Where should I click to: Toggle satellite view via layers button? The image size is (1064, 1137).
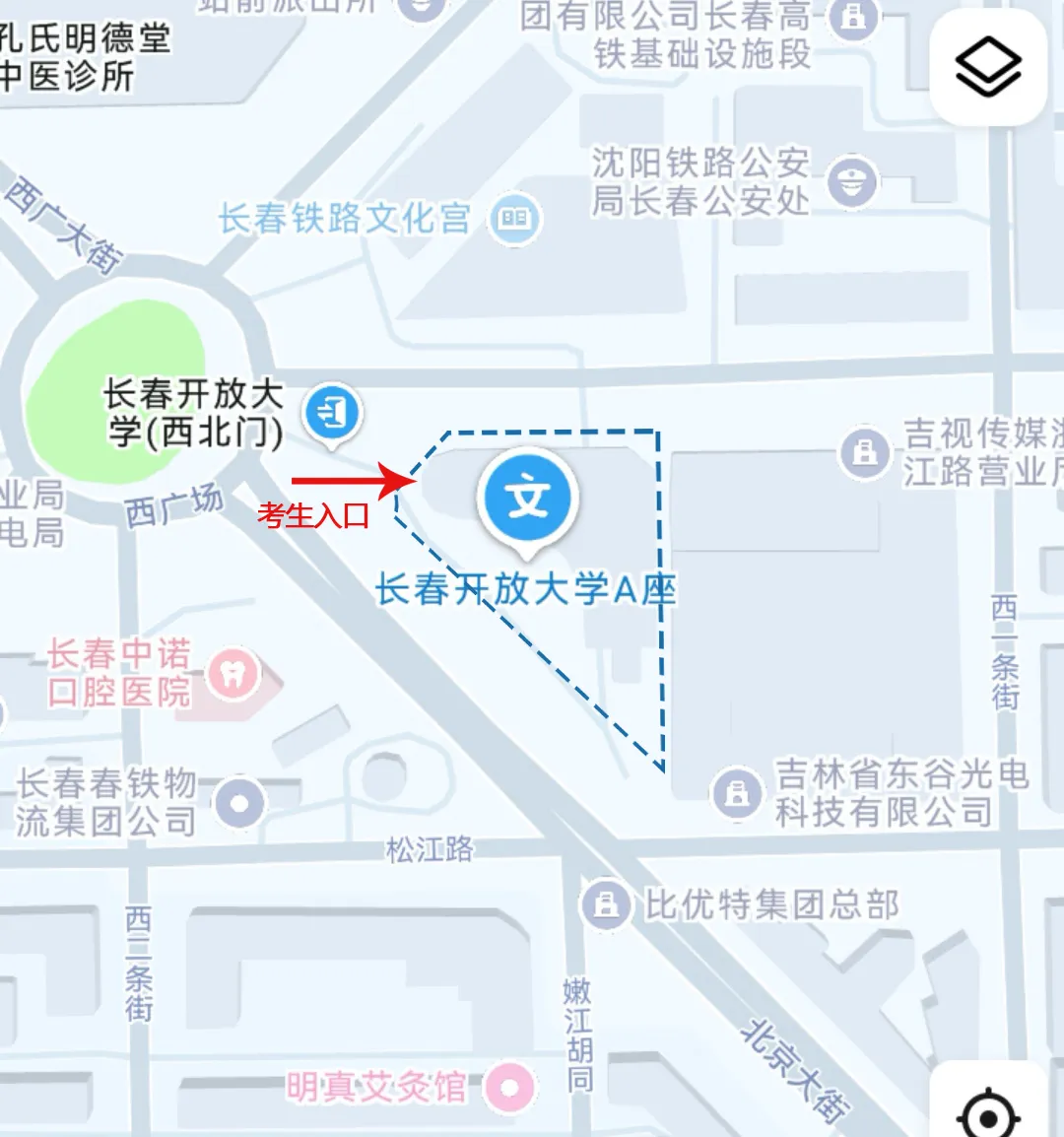tap(988, 65)
